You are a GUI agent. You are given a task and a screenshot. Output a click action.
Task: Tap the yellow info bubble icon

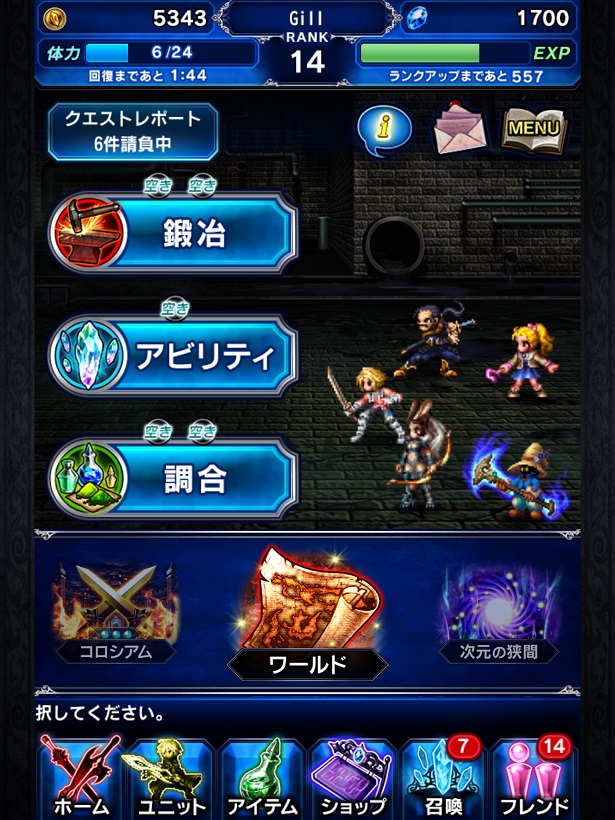[384, 131]
